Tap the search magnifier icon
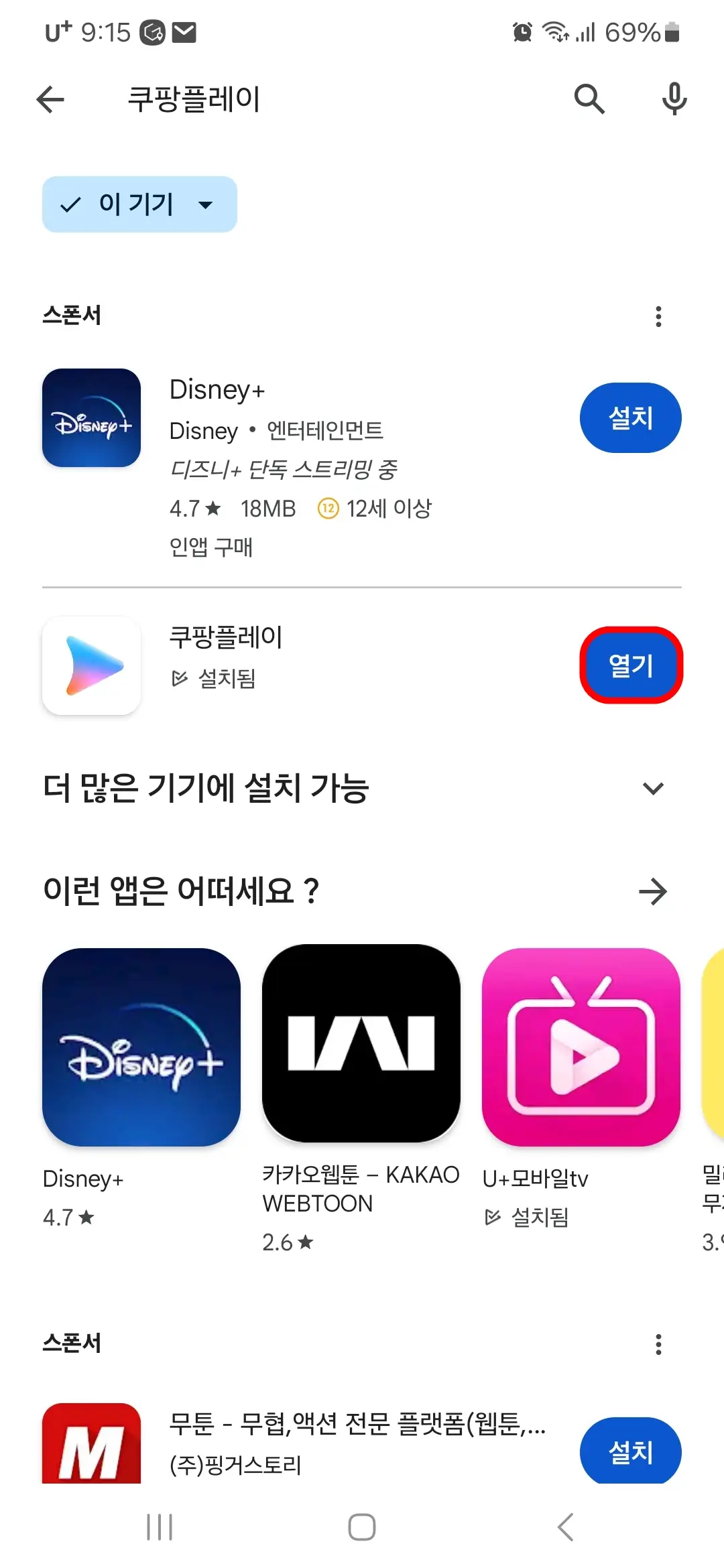Screen dimensions: 724x1568 pyautogui.click(x=589, y=99)
